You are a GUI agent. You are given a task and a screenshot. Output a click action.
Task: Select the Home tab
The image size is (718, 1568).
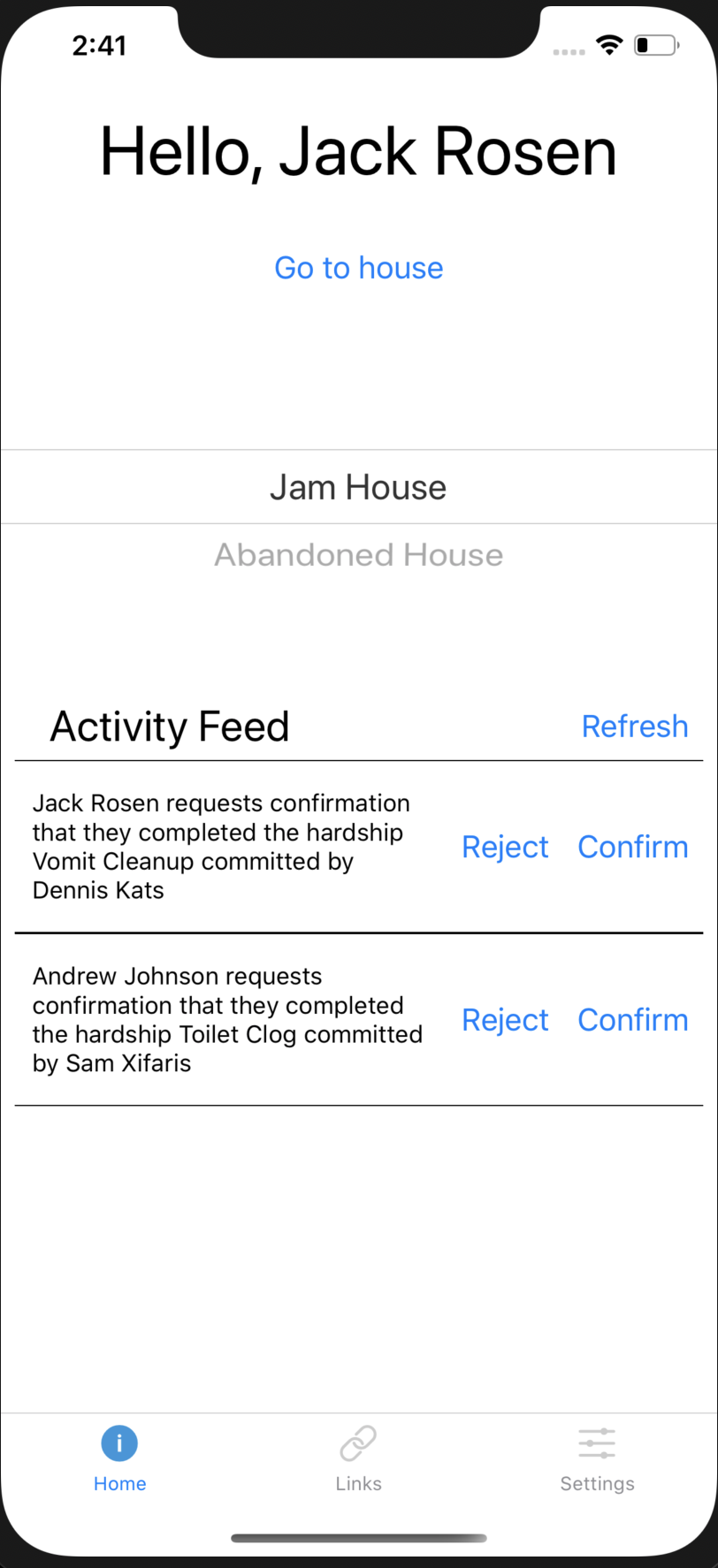coord(119,1458)
